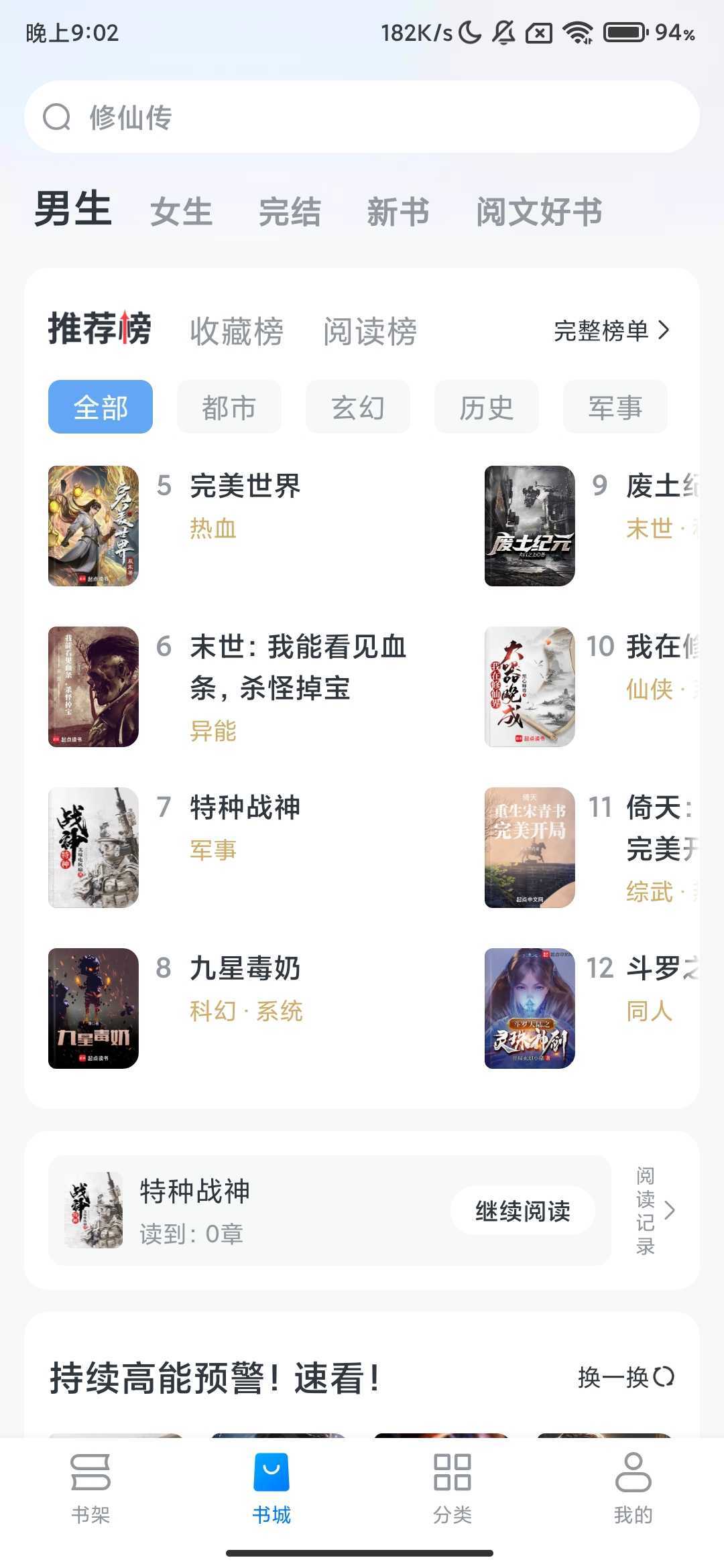Filter the ranking by 都市
Image resolution: width=724 pixels, height=1568 pixels.
click(x=229, y=407)
